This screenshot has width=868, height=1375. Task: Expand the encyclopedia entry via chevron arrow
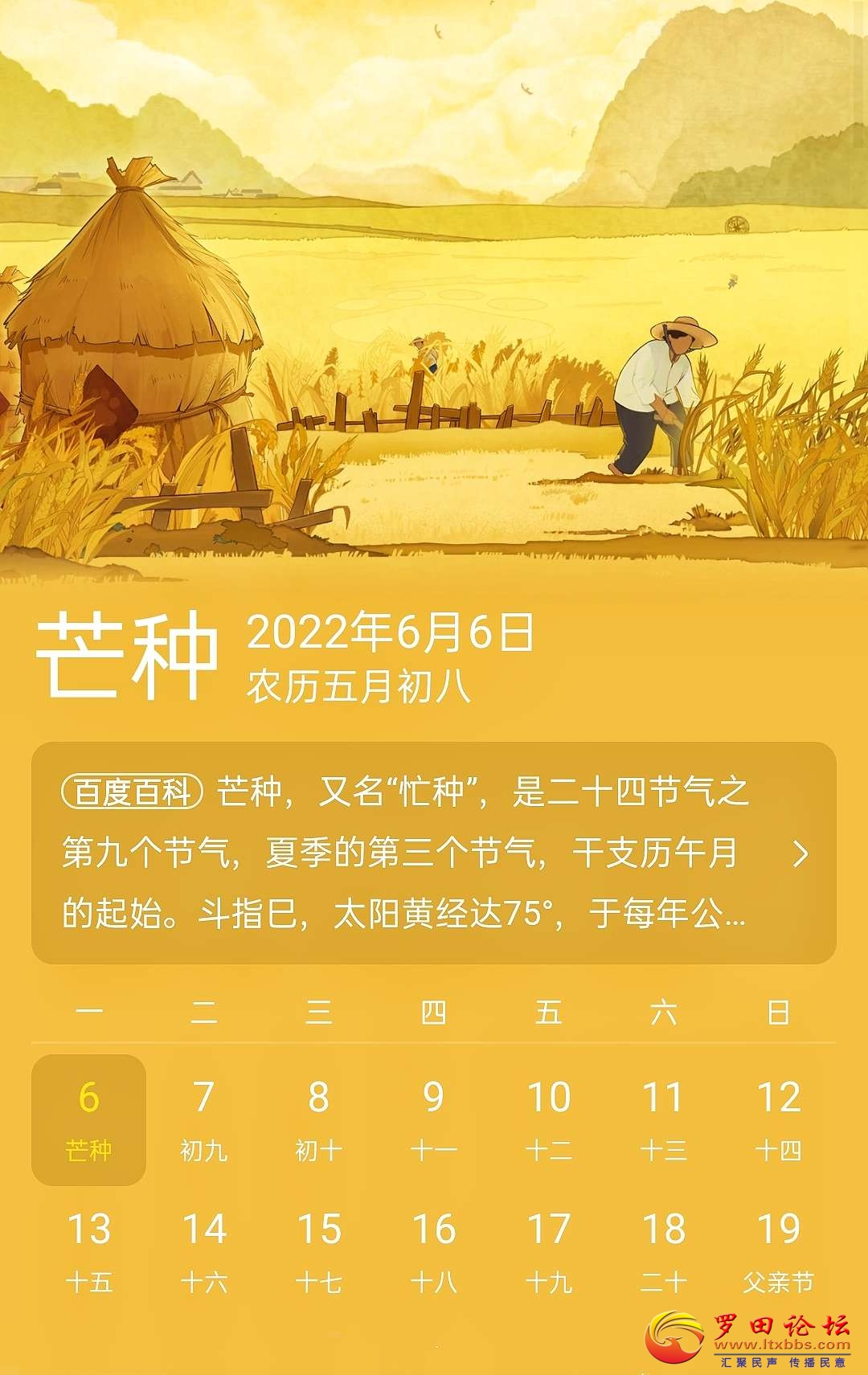(800, 853)
